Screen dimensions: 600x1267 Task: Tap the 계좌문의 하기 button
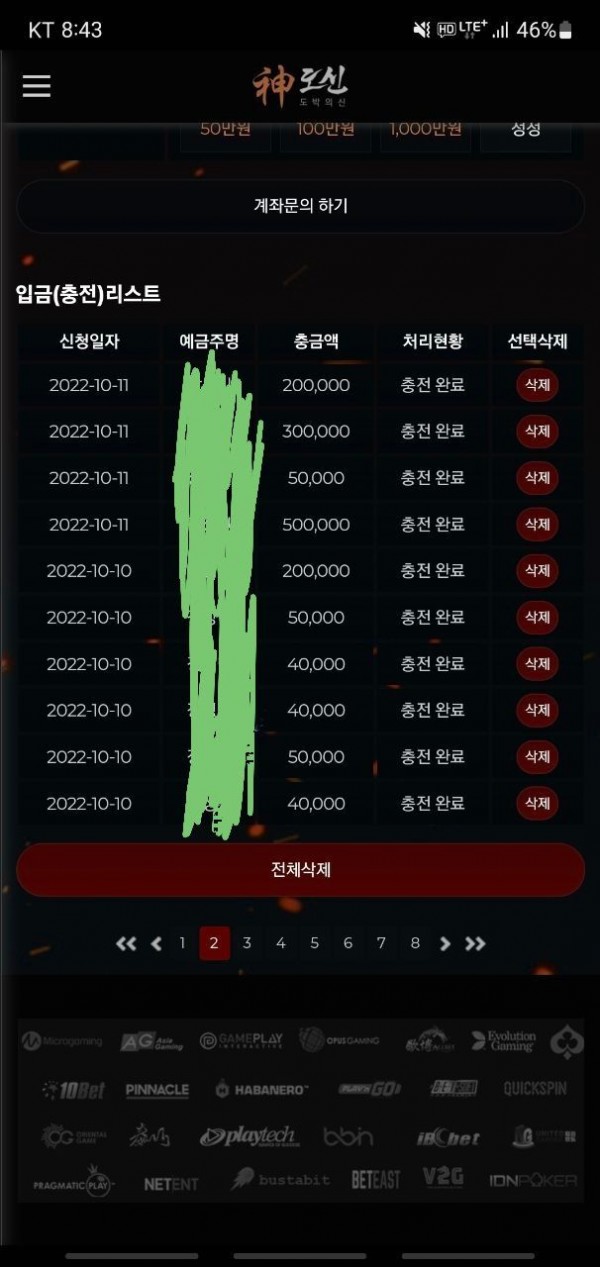click(x=300, y=207)
